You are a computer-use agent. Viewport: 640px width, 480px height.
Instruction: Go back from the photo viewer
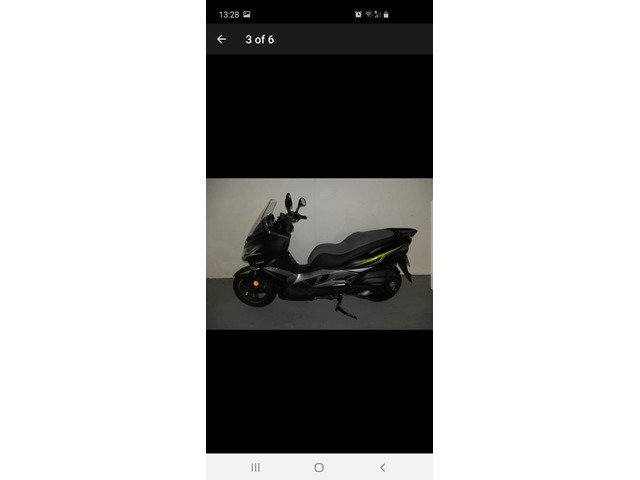[222, 39]
